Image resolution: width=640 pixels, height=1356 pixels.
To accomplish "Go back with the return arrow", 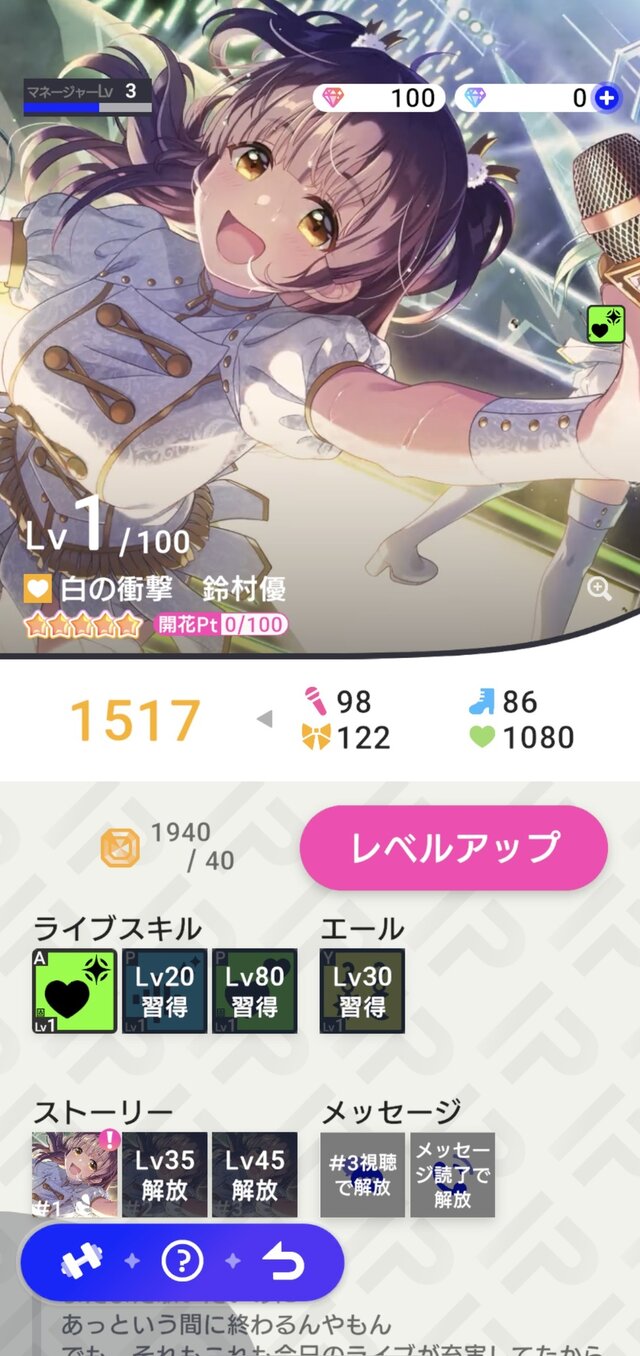I will 285,1263.
